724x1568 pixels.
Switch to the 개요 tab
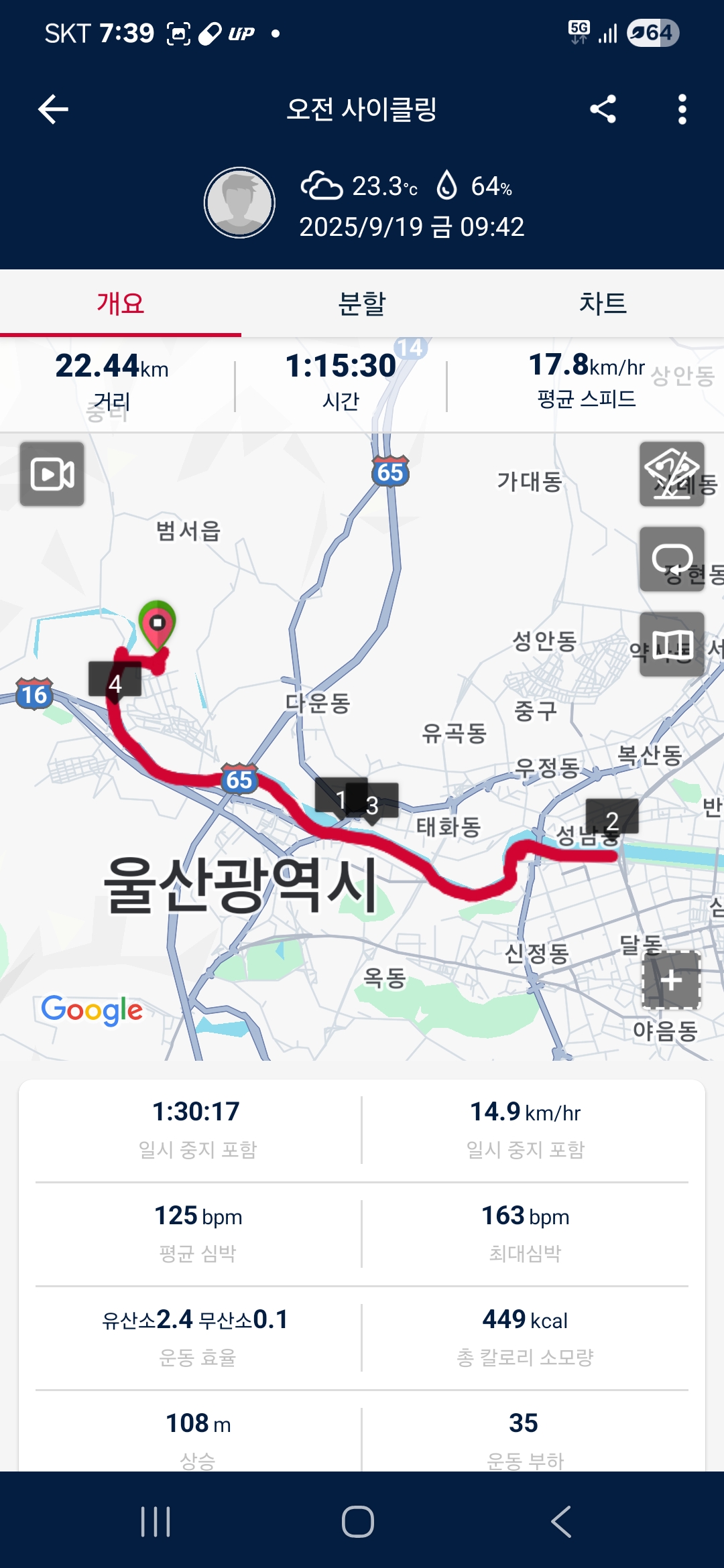pyautogui.click(x=121, y=303)
